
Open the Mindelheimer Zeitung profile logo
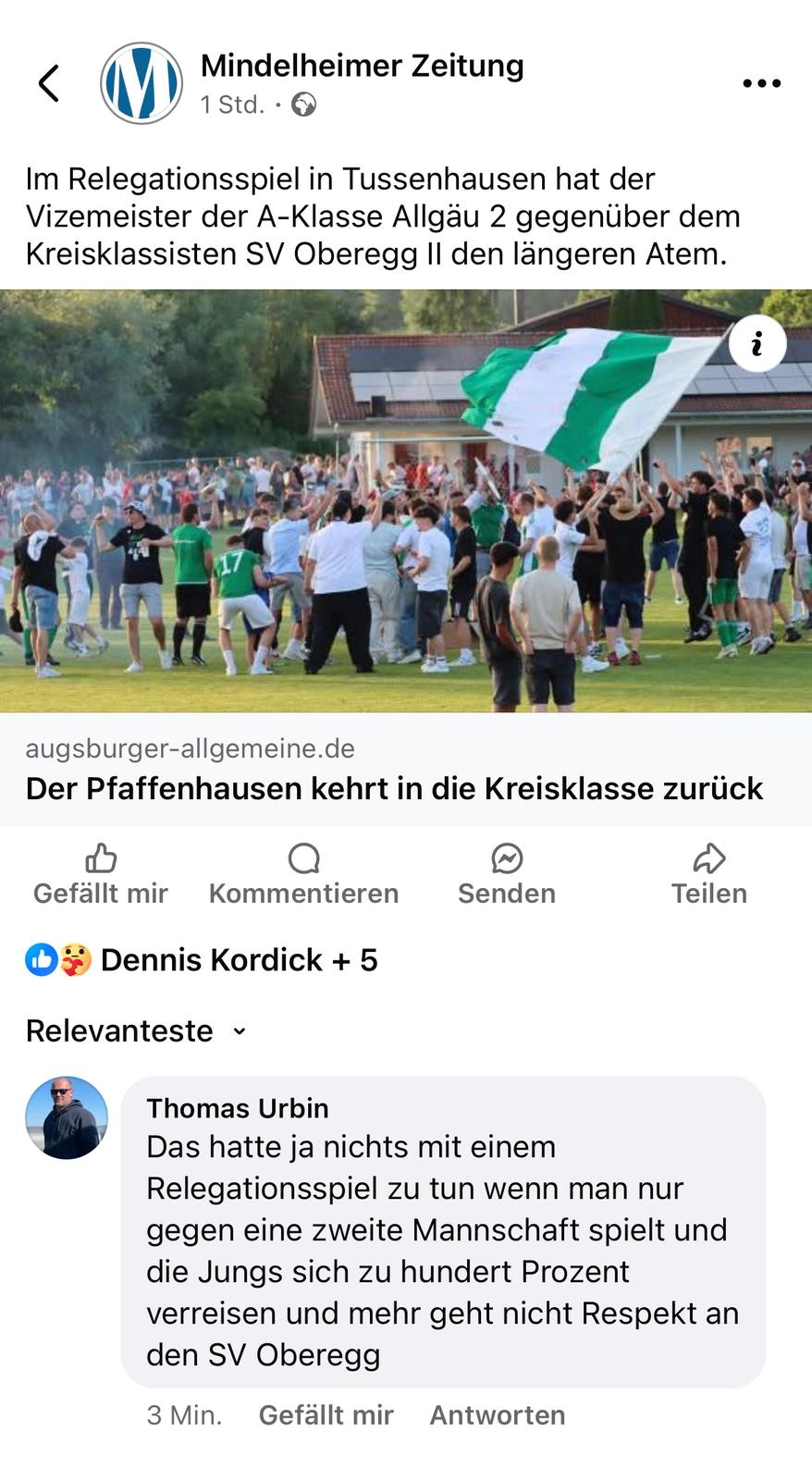click(x=141, y=83)
